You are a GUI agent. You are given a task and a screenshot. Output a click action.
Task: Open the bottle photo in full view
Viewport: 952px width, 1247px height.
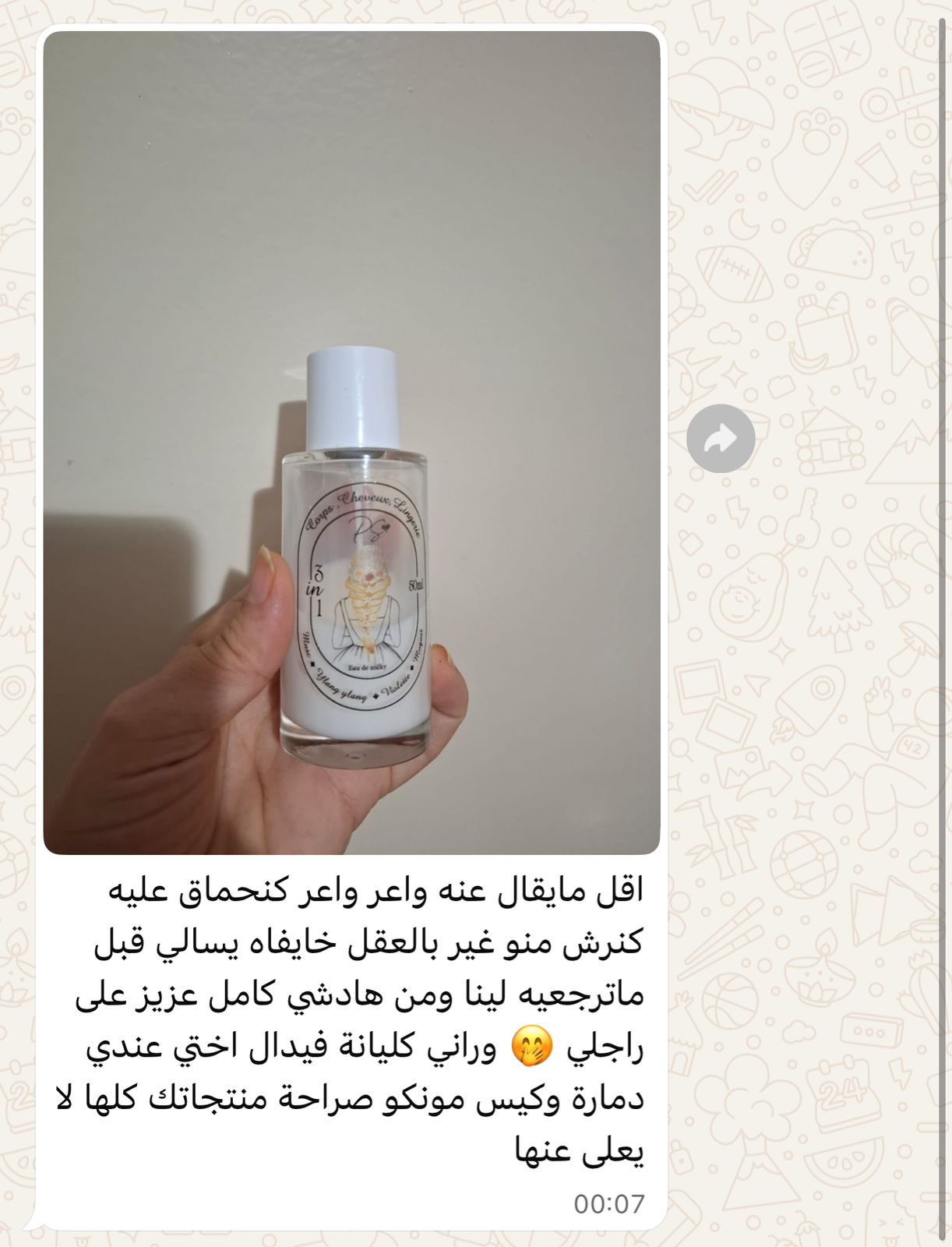click(351, 443)
